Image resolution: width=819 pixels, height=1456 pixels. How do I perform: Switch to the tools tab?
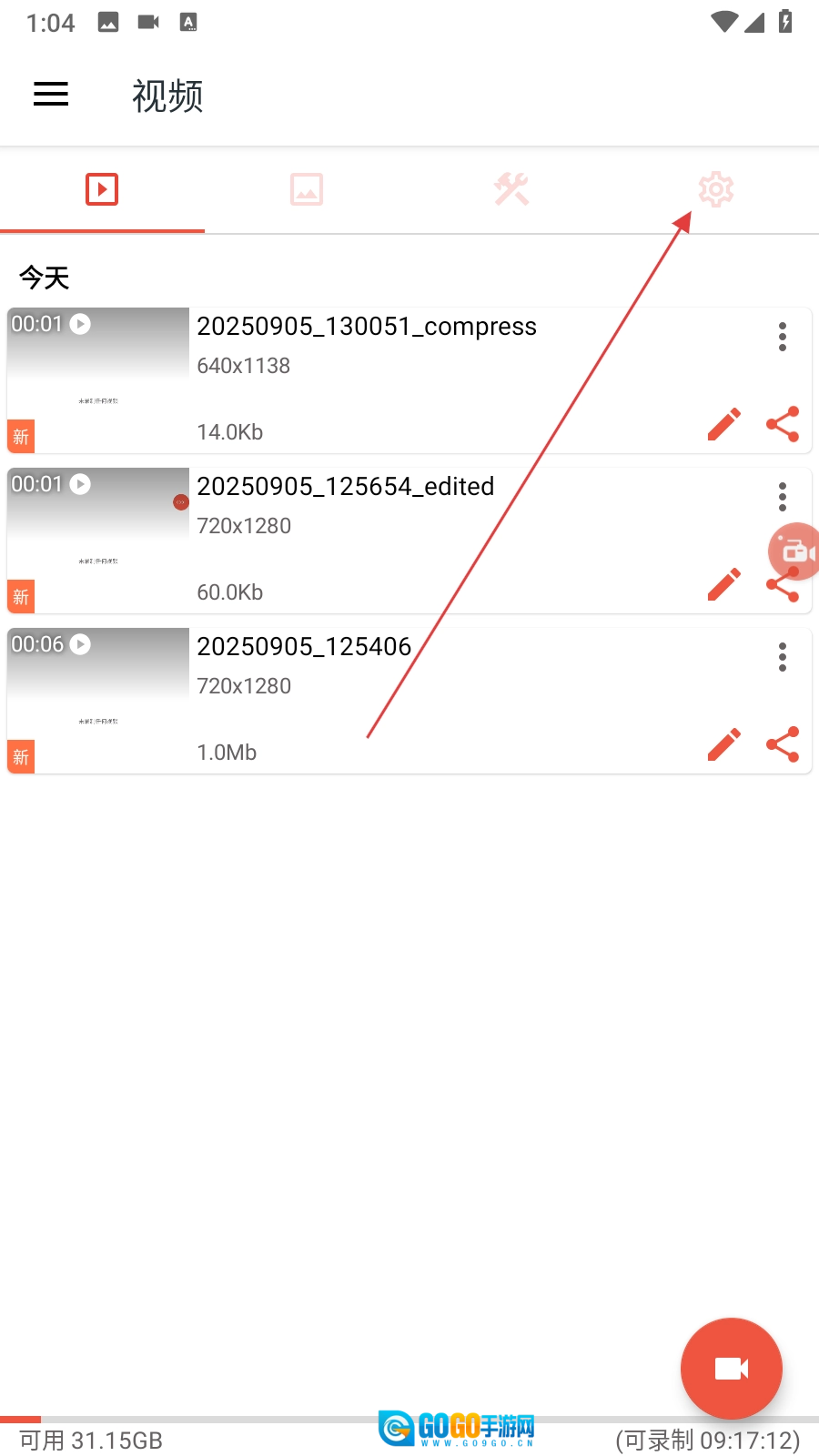[x=511, y=189]
